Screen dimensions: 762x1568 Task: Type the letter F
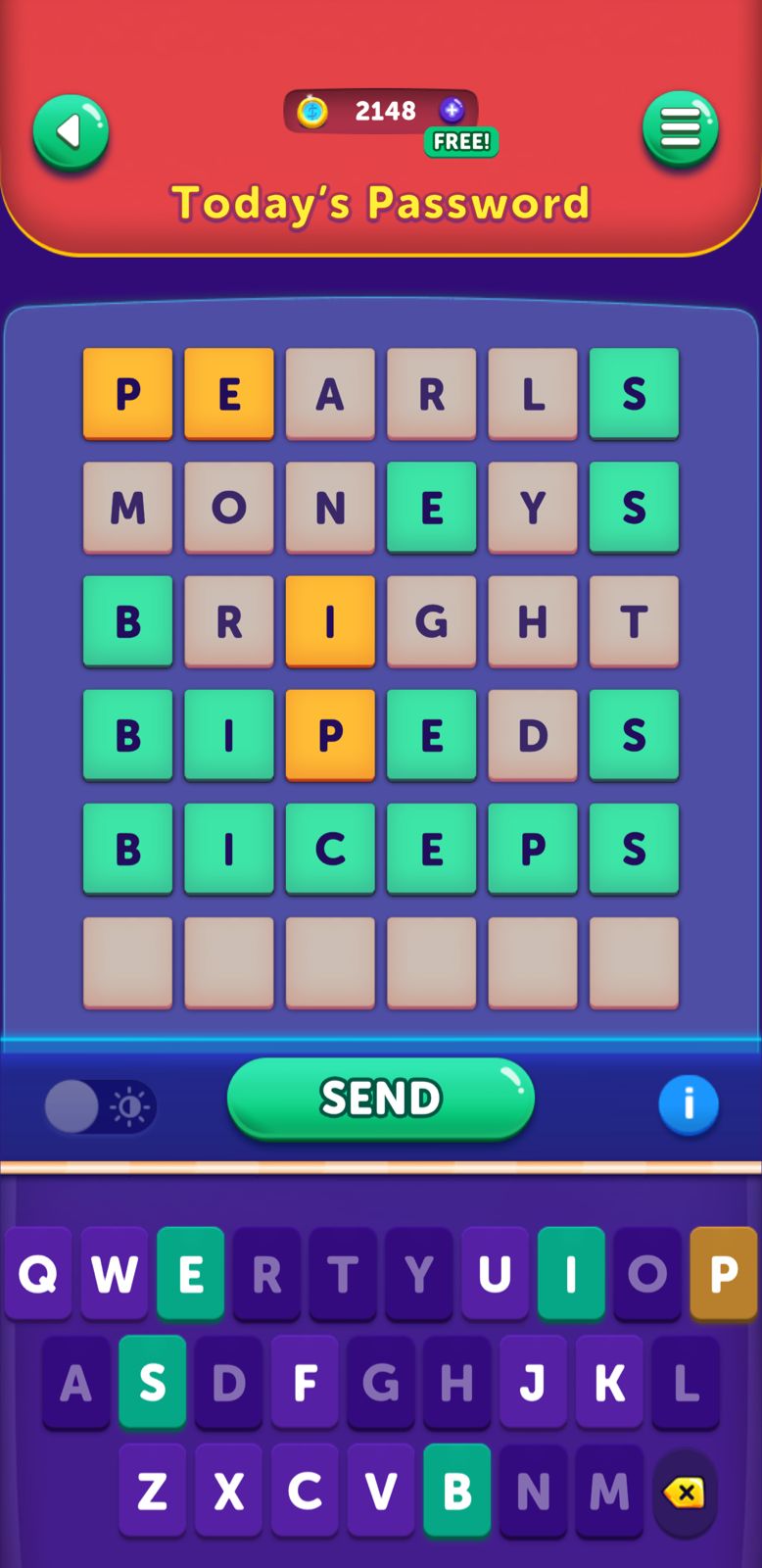coord(305,1383)
